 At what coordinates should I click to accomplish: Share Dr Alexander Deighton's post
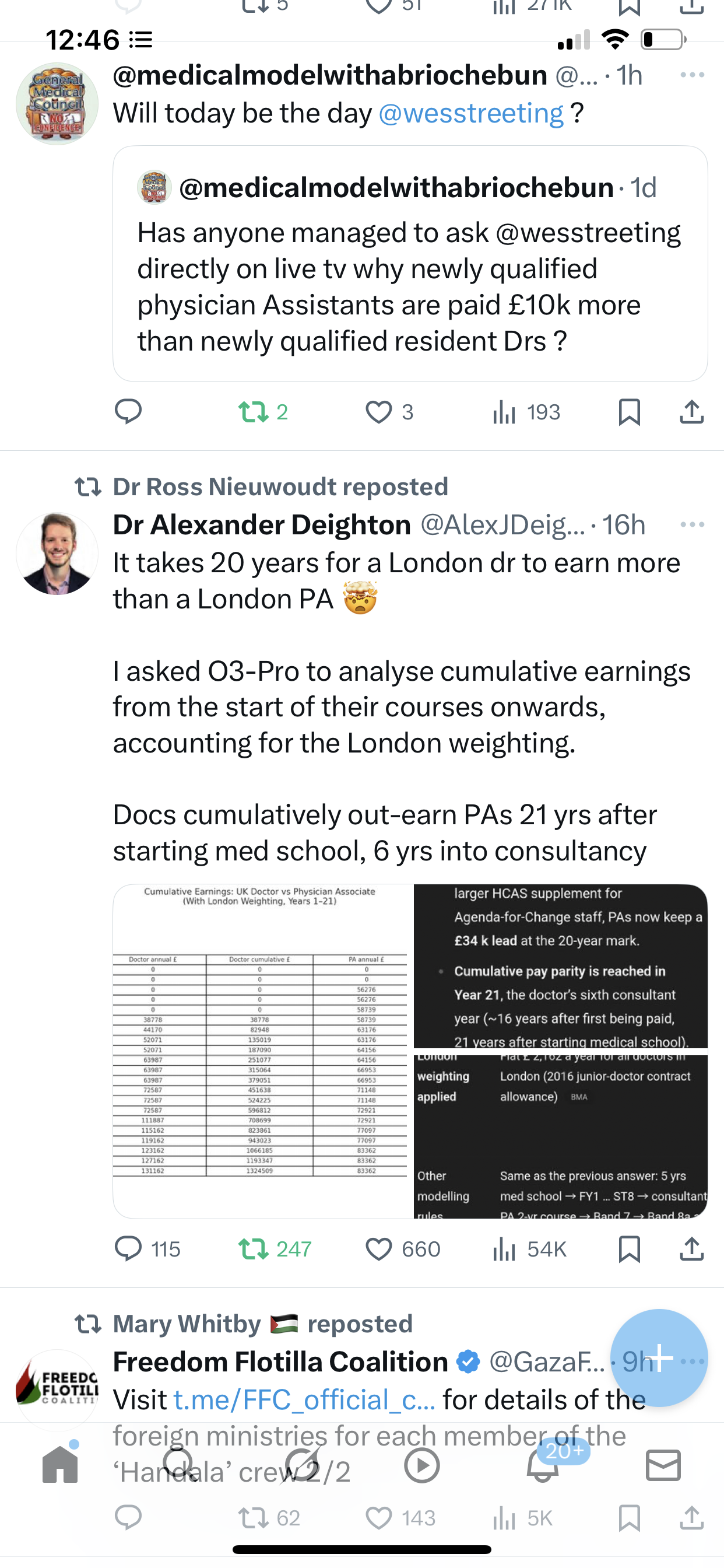point(692,1249)
